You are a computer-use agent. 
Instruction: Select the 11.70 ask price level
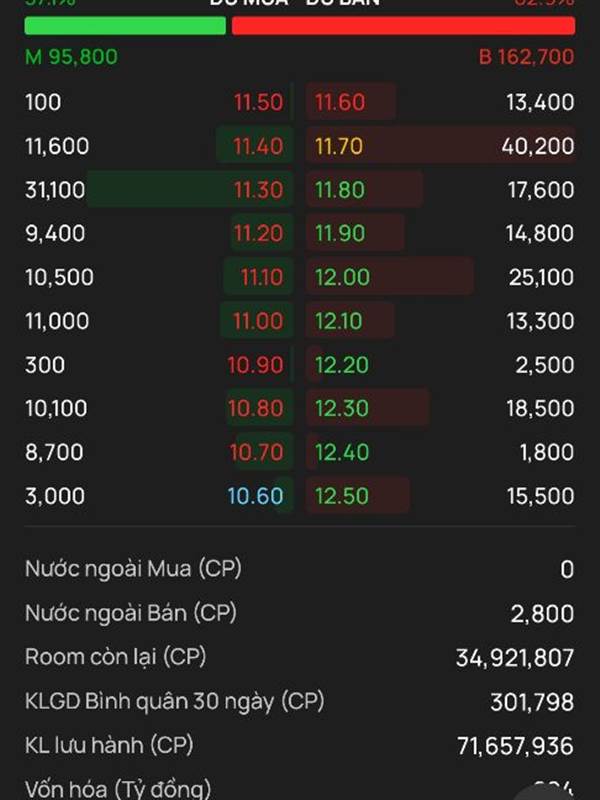pos(340,146)
